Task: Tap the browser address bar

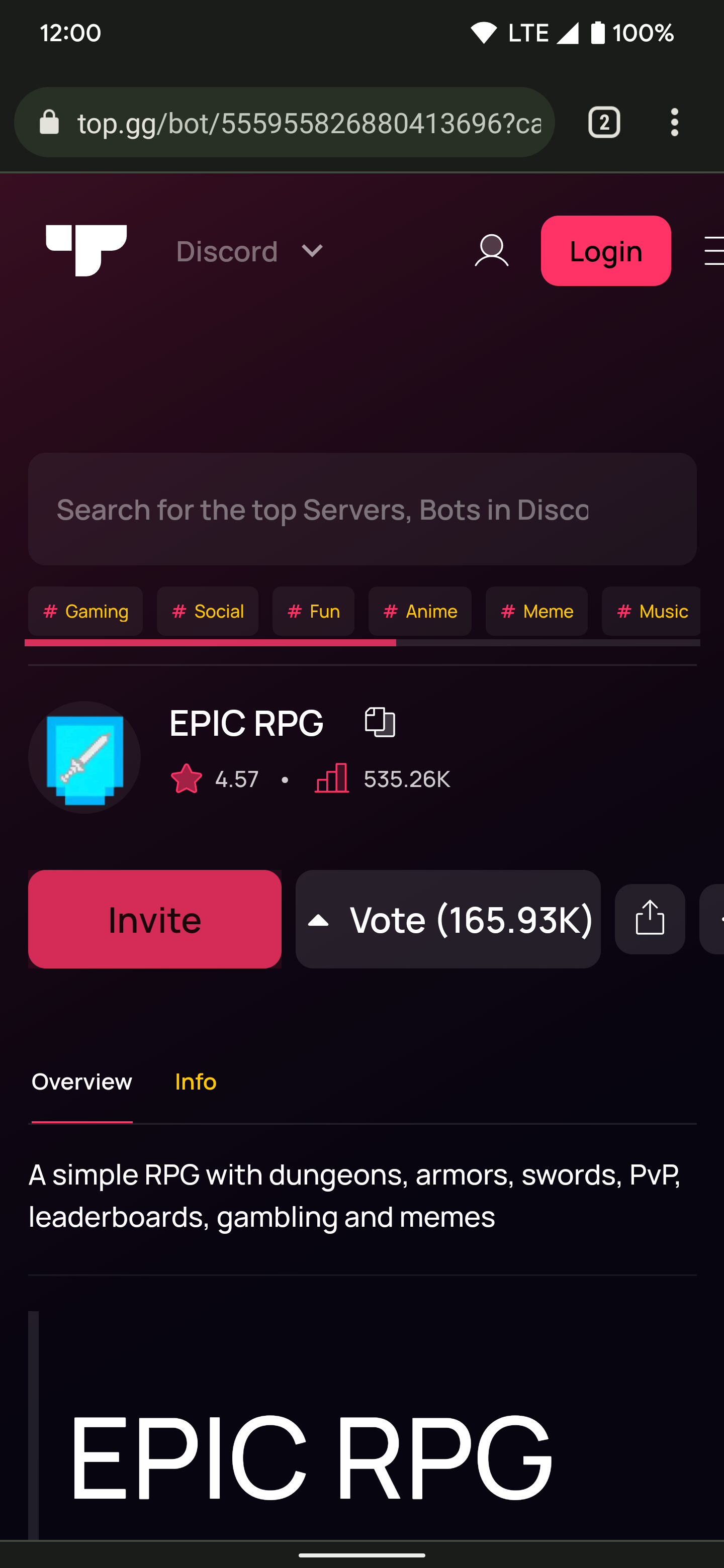Action: pos(308,123)
